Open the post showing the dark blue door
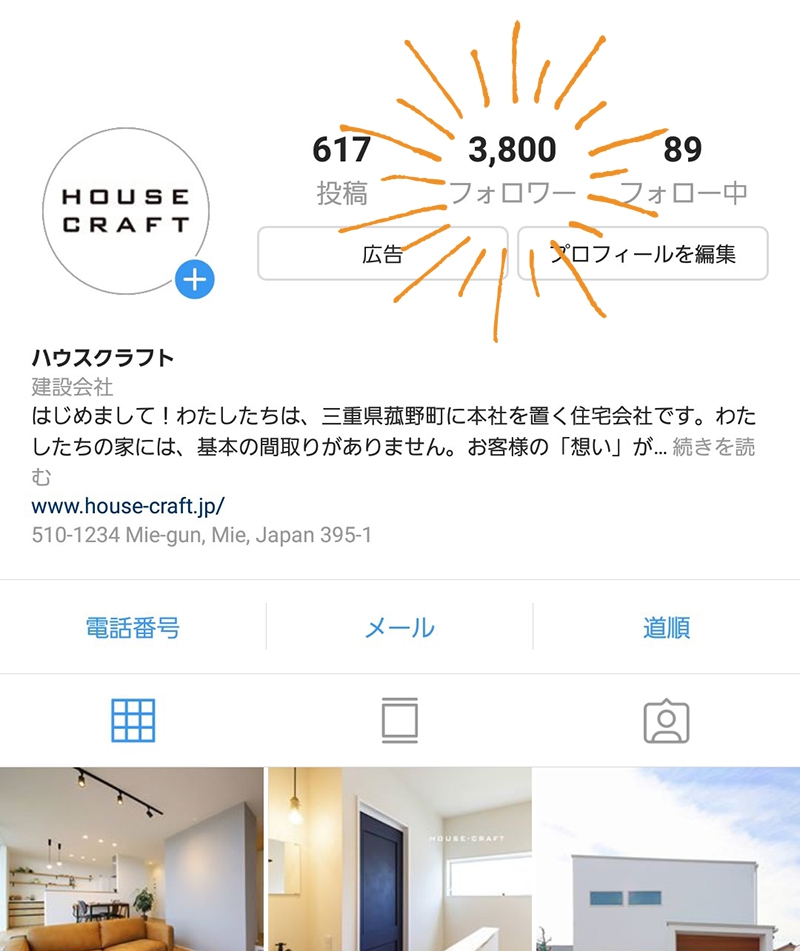 [x=399, y=860]
